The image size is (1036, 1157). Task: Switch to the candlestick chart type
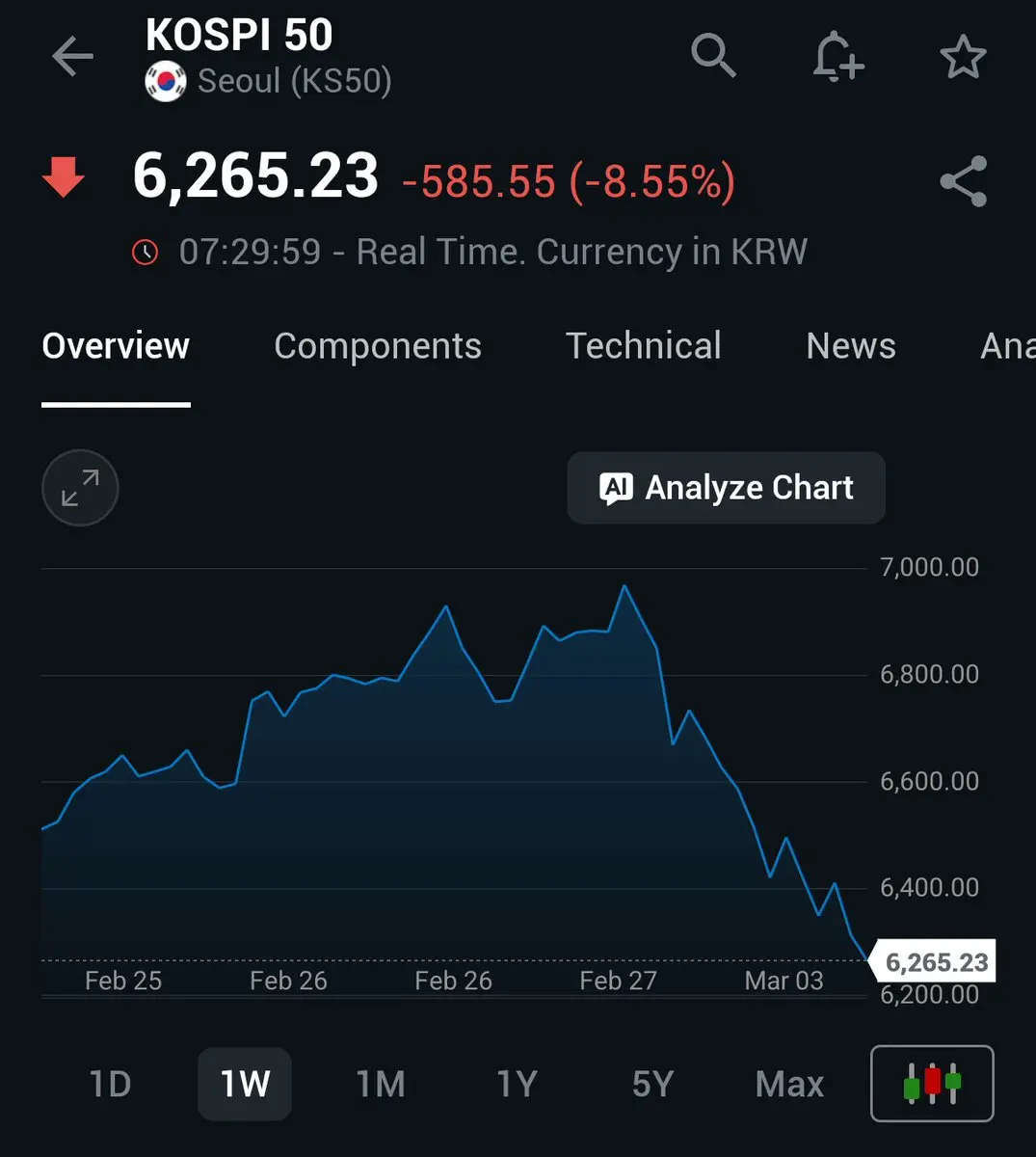(x=931, y=1084)
